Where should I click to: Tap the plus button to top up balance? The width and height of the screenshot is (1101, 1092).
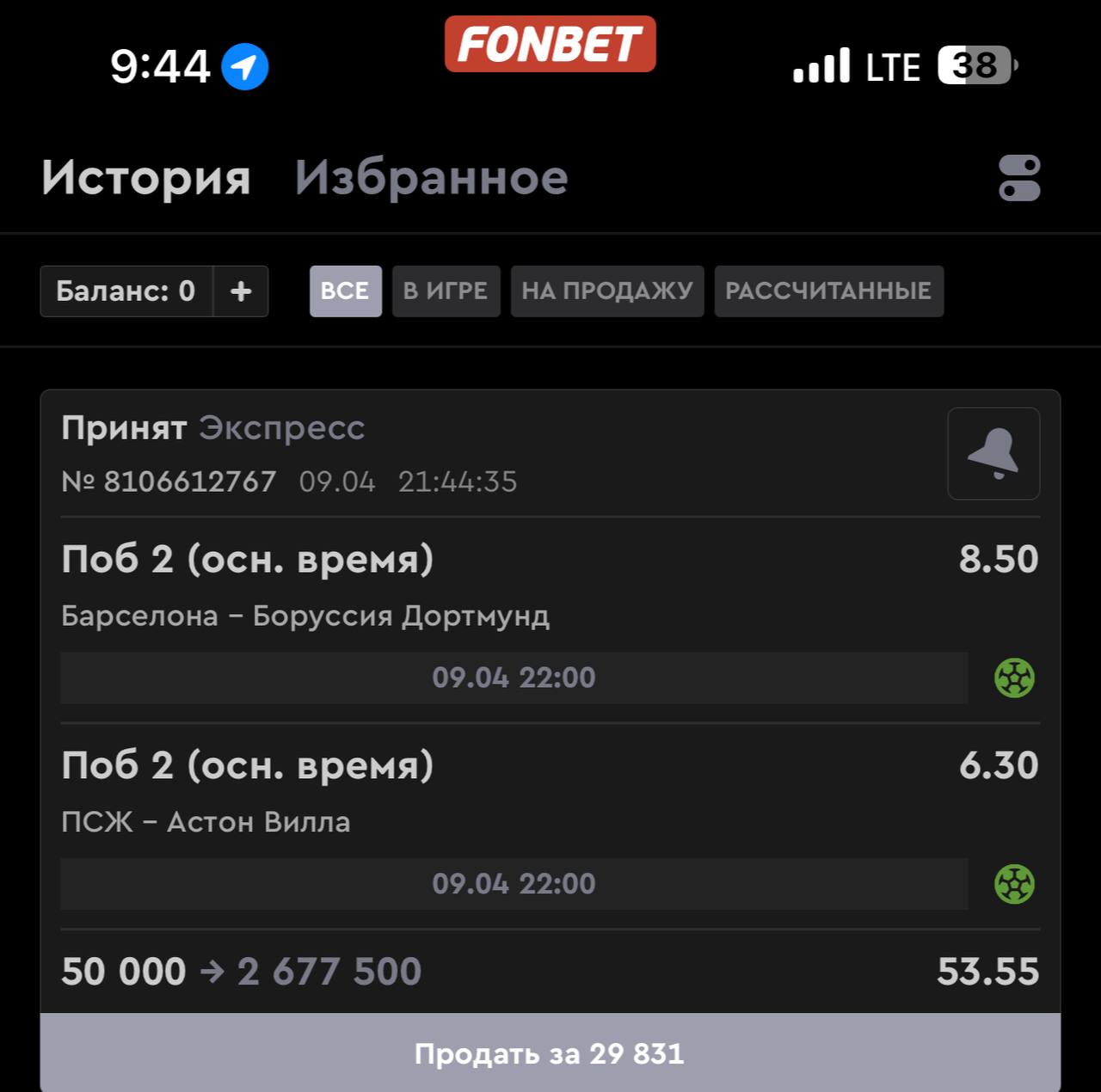(x=241, y=291)
